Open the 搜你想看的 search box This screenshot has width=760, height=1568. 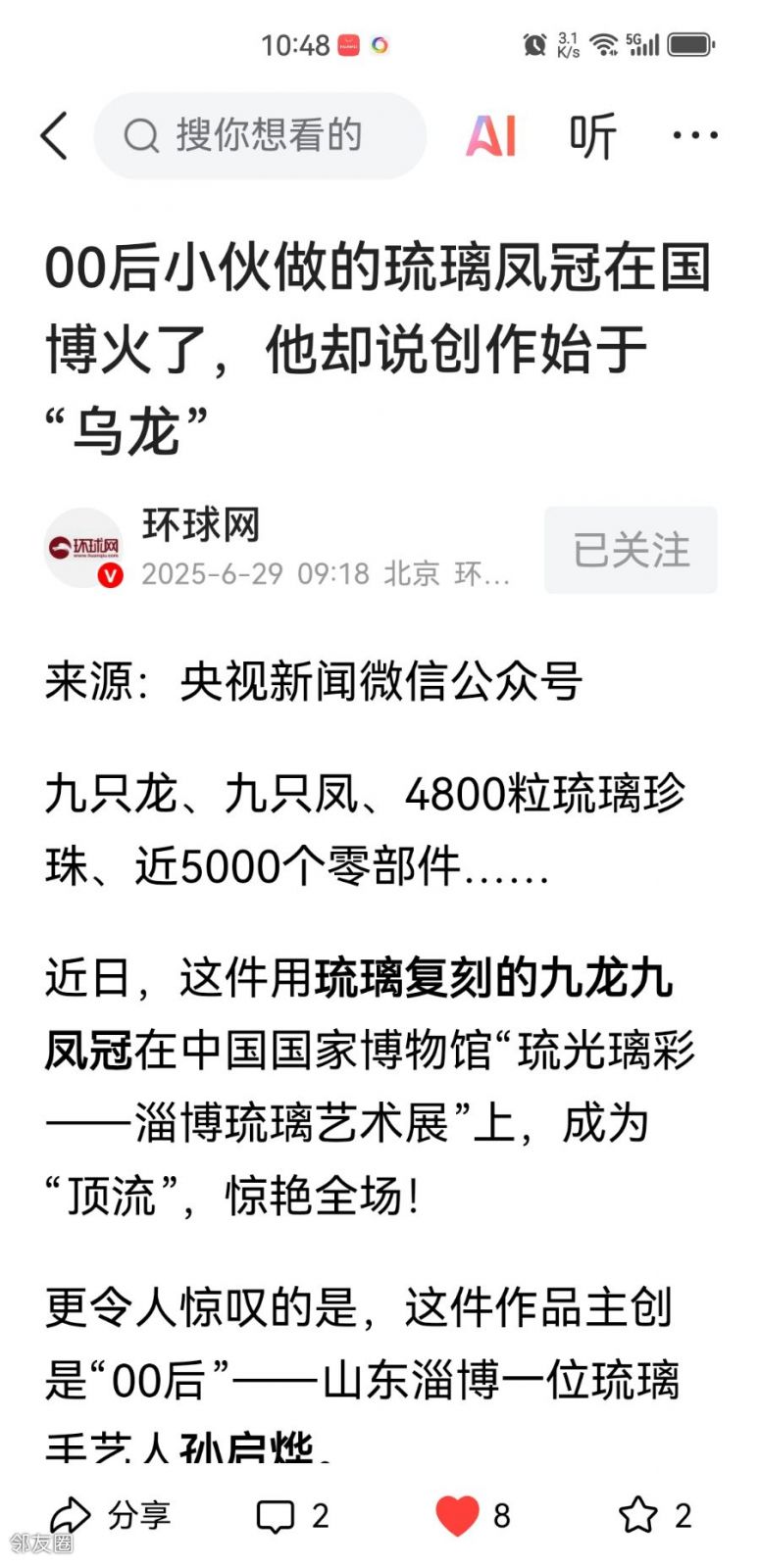coord(260,135)
